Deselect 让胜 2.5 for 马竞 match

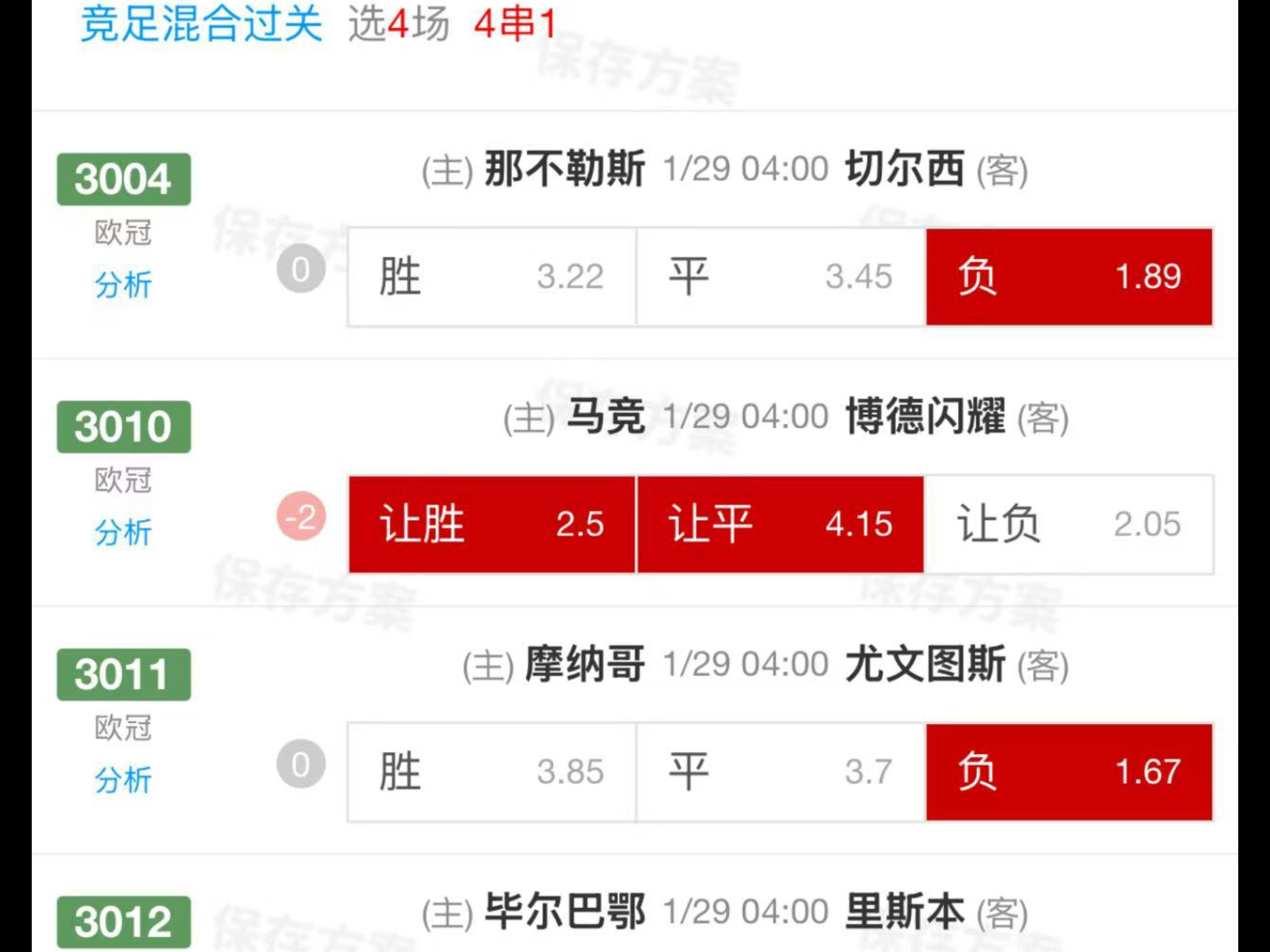[x=492, y=524]
